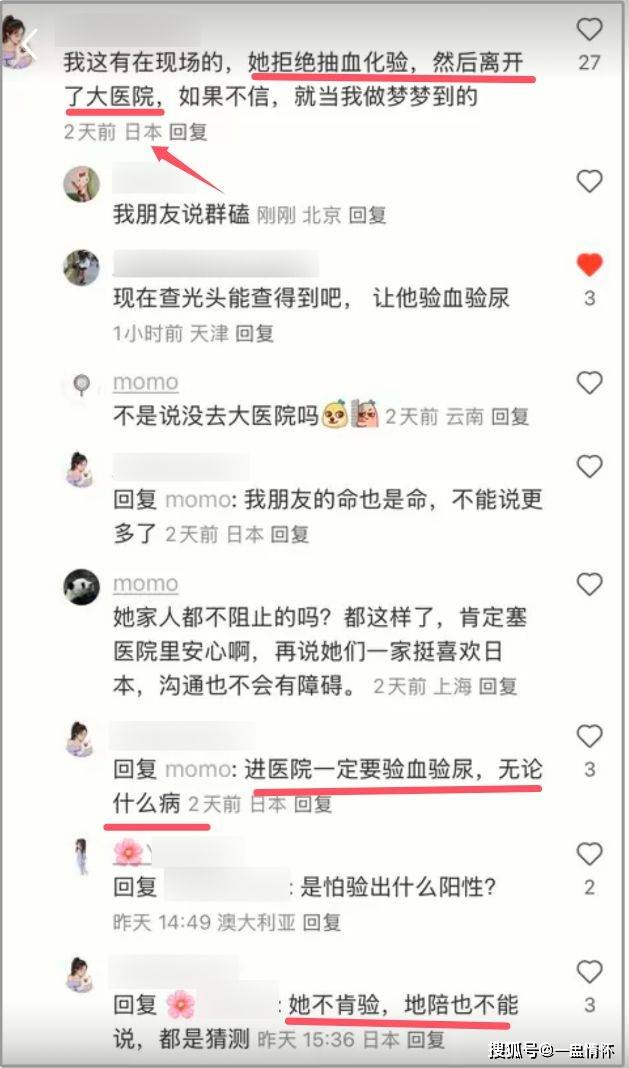Viewport: 629px width, 1068px height.
Task: Like the 我朋友说群磕 comment
Action: 591,182
